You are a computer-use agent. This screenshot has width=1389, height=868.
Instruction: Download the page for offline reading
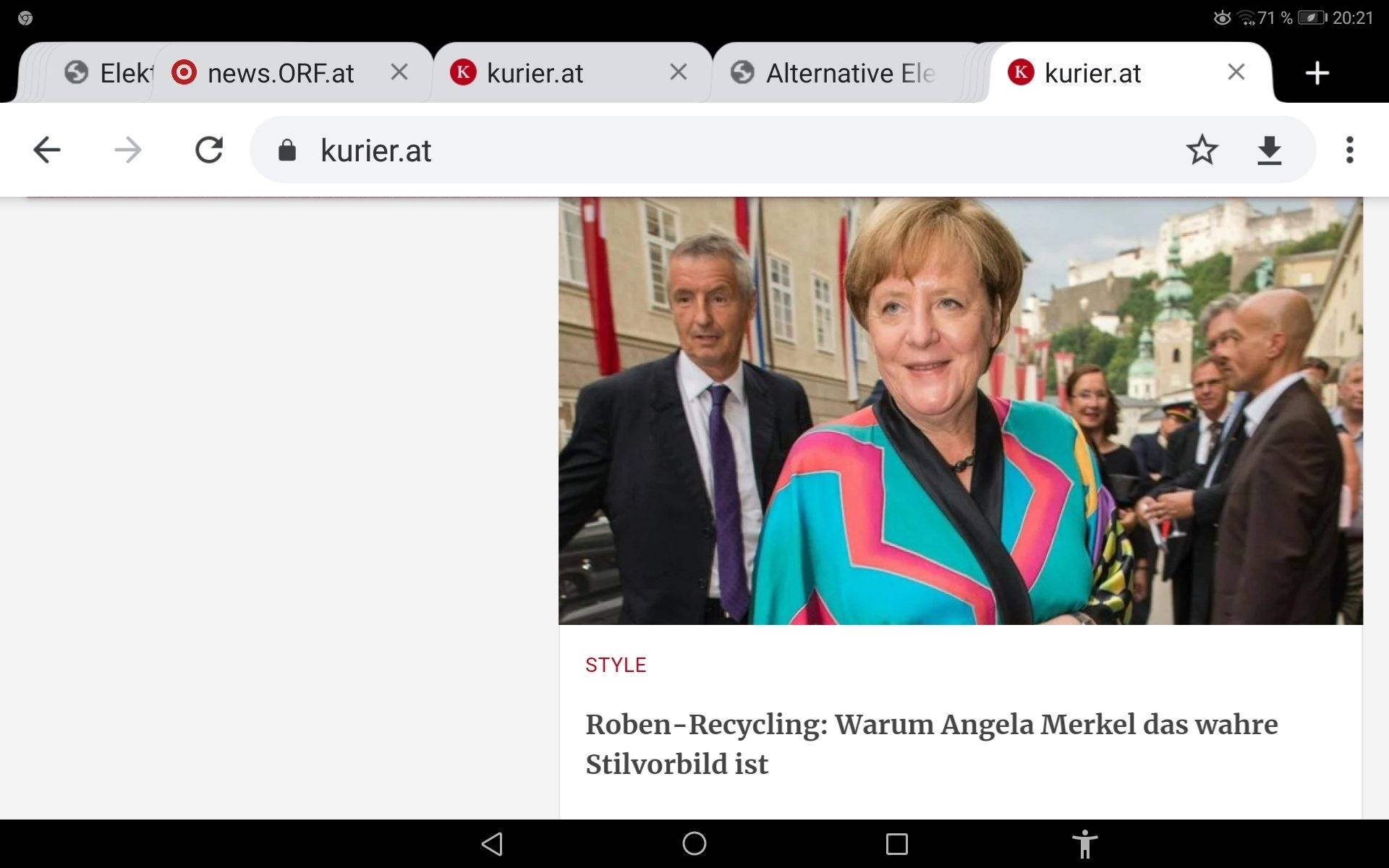pos(1269,150)
